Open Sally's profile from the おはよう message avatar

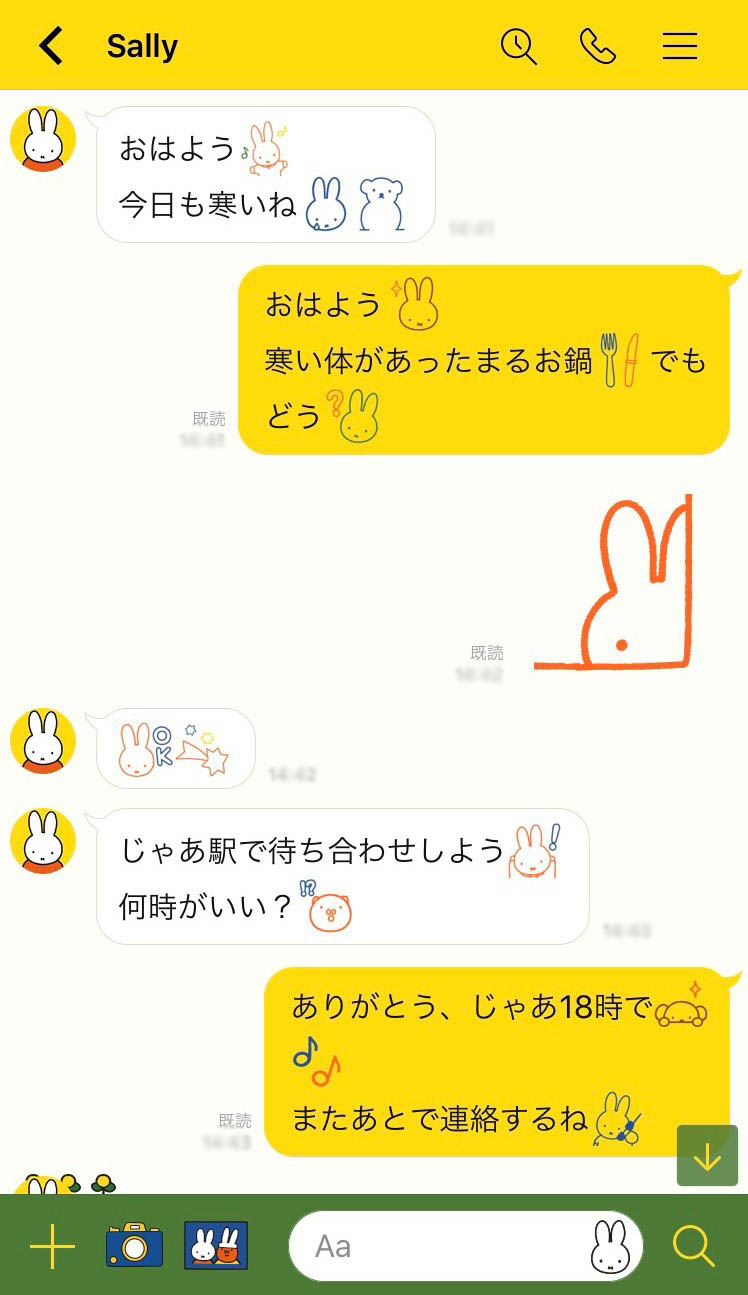43,139
